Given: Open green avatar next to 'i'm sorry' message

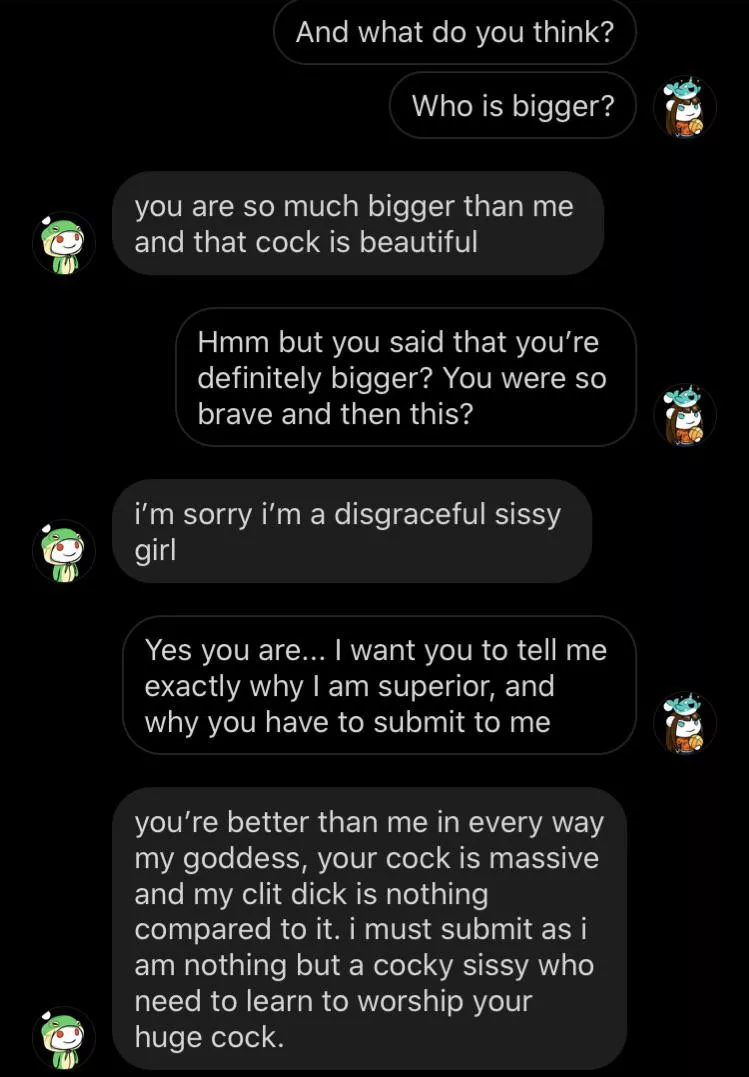Looking at the screenshot, I should (x=64, y=551).
